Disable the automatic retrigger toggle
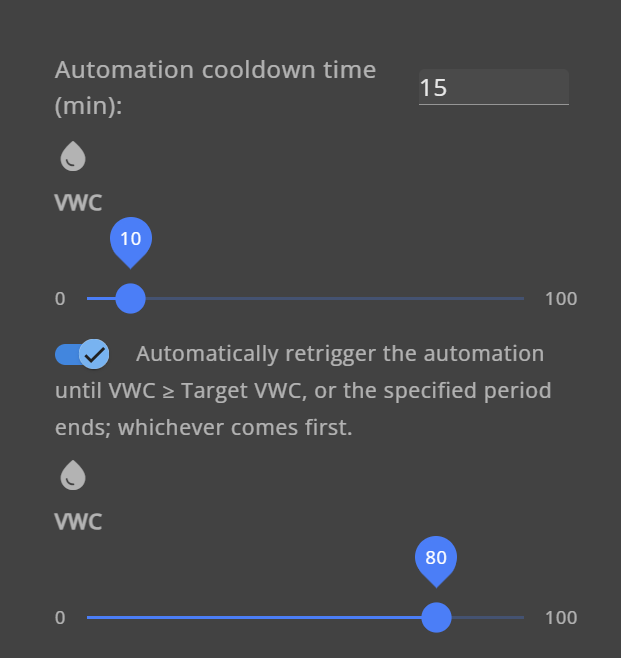621x658 pixels. click(x=83, y=354)
